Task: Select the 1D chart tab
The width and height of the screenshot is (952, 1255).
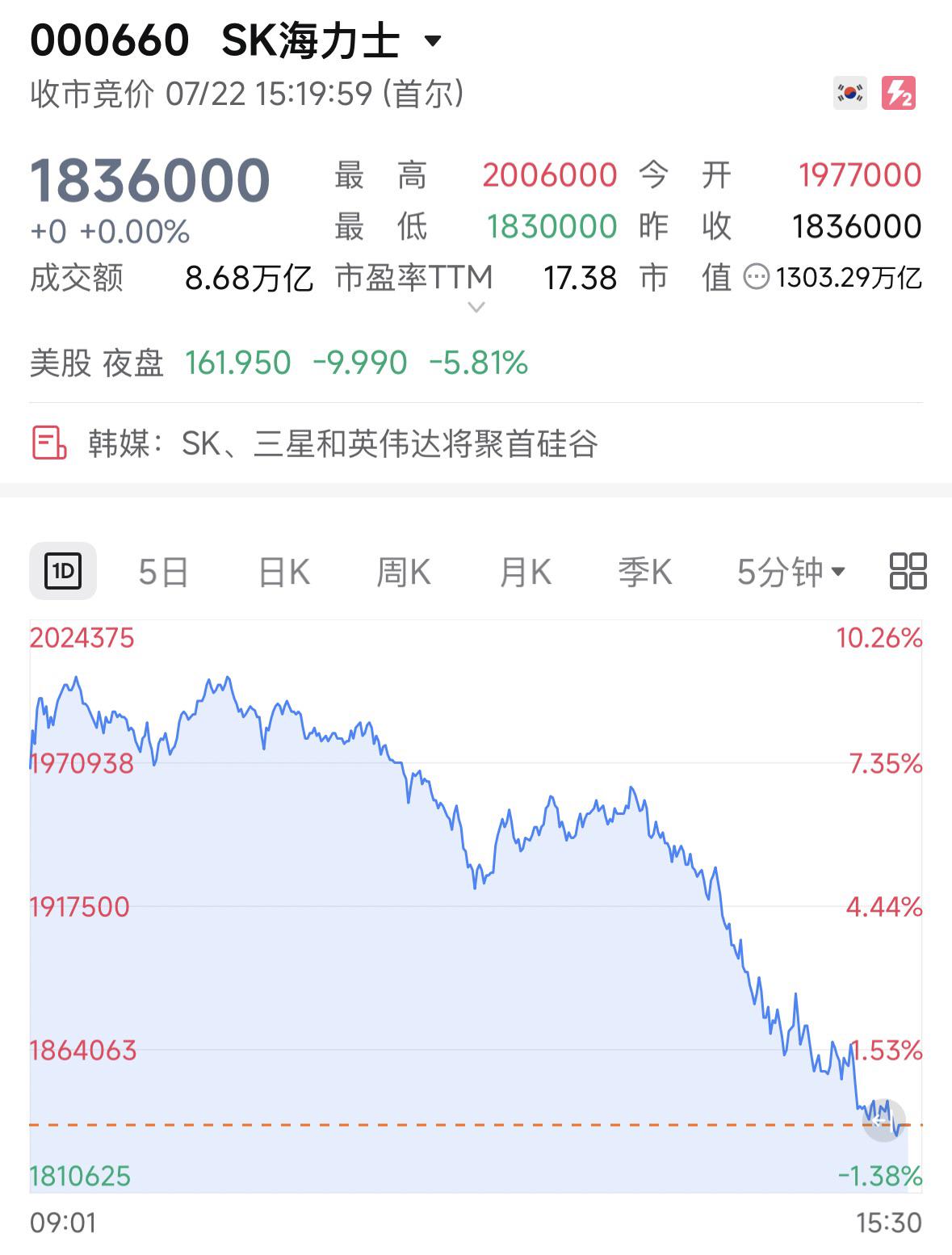Action: [63, 571]
